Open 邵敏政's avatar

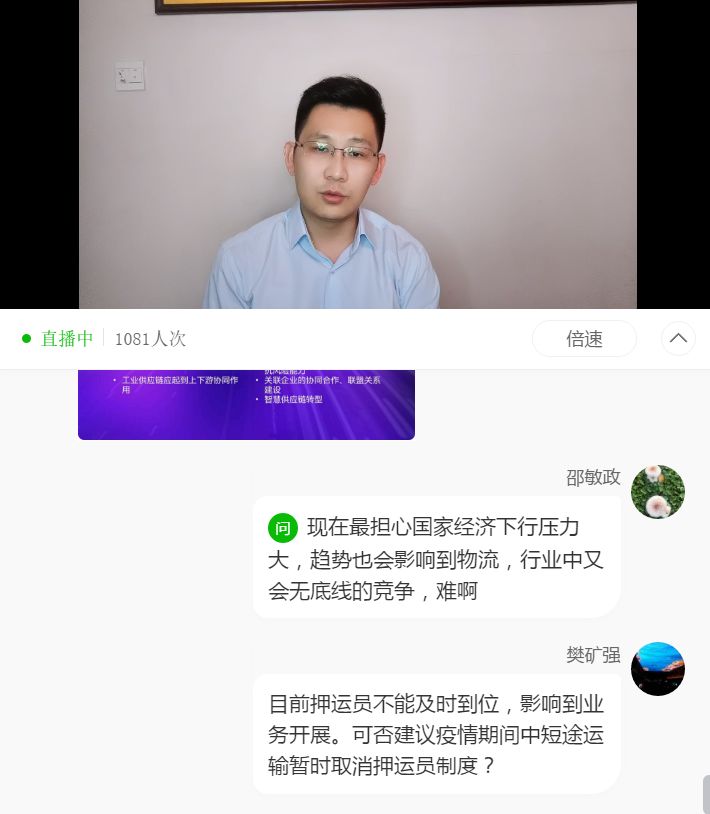(x=658, y=492)
